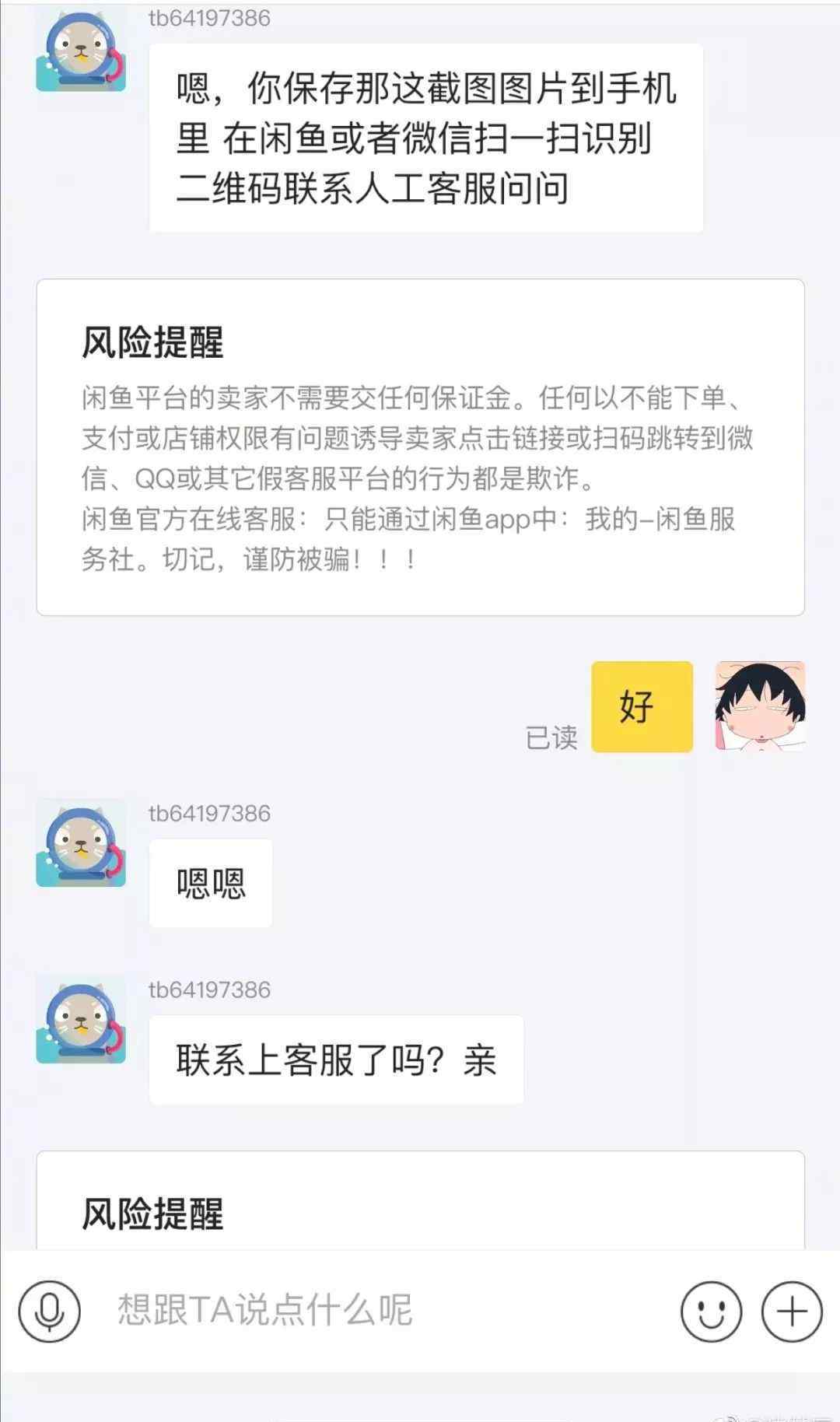Focus the "想跟TA说点什么呢" message field

point(373,1310)
